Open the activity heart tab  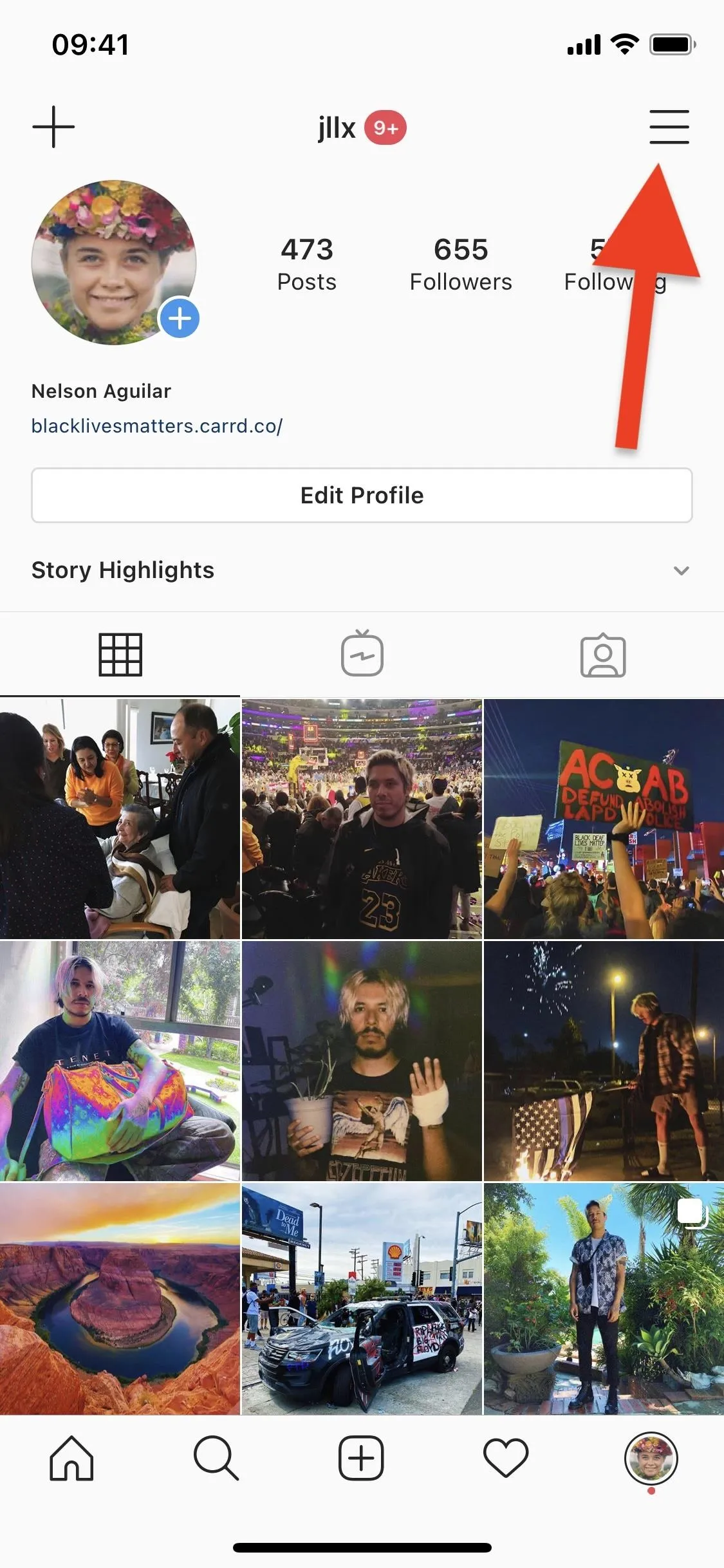[506, 1458]
